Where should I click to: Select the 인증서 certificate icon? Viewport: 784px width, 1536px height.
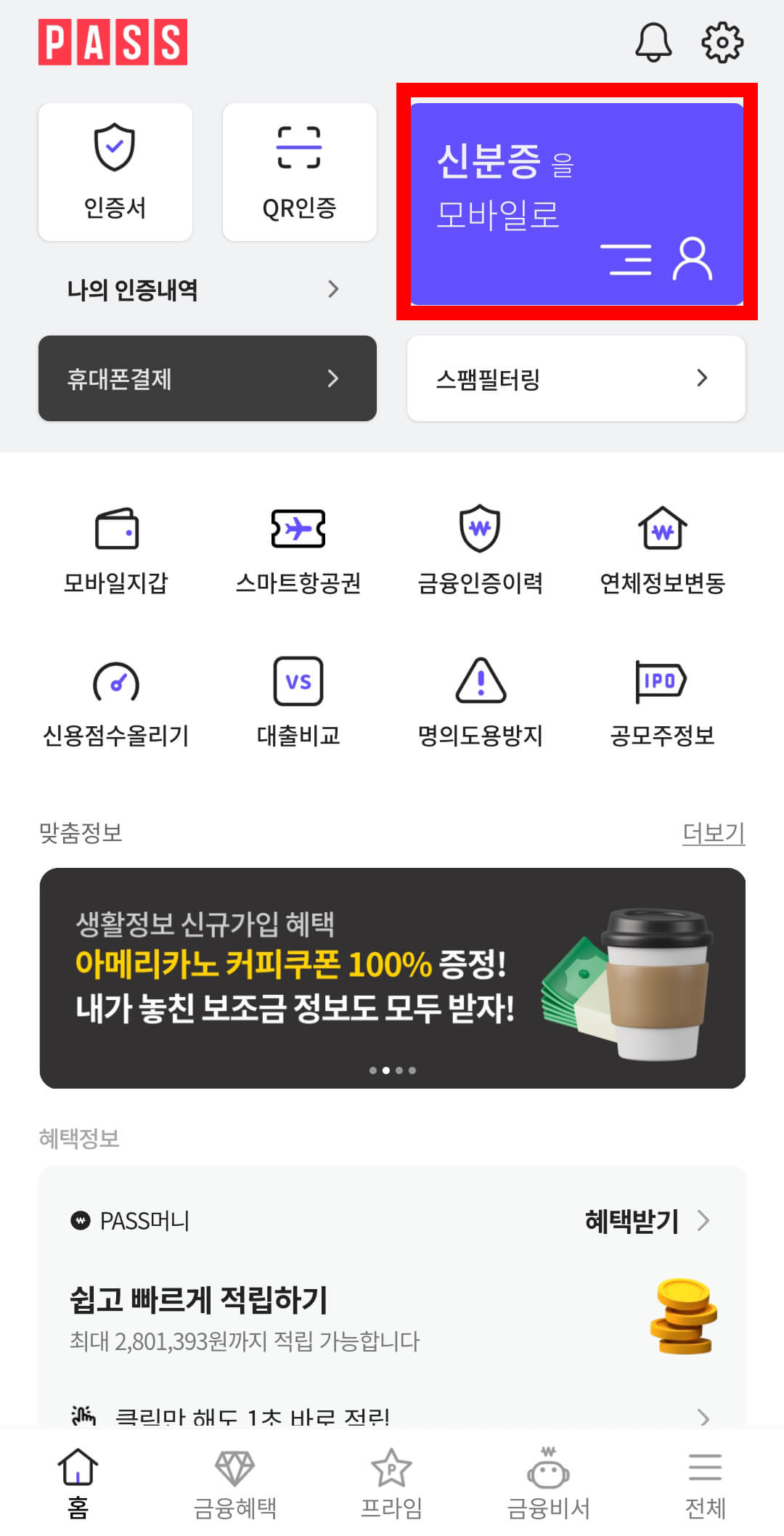[x=115, y=171]
